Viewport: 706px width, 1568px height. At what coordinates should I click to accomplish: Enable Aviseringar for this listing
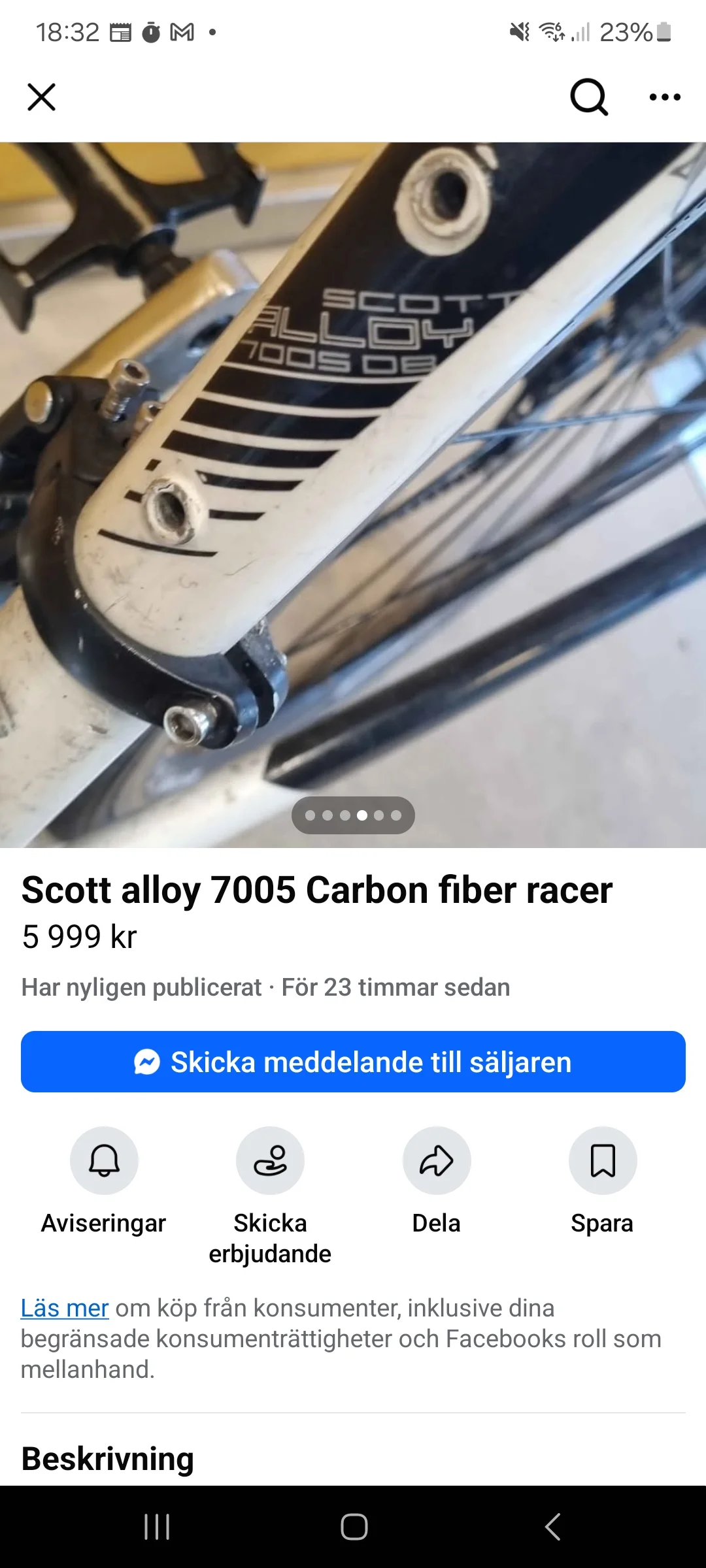[104, 1160]
